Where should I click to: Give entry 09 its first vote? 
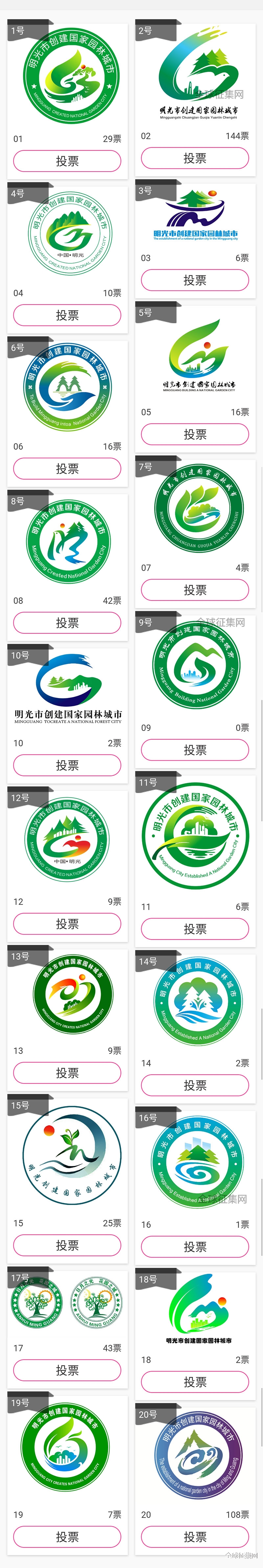pyautogui.click(x=195, y=750)
